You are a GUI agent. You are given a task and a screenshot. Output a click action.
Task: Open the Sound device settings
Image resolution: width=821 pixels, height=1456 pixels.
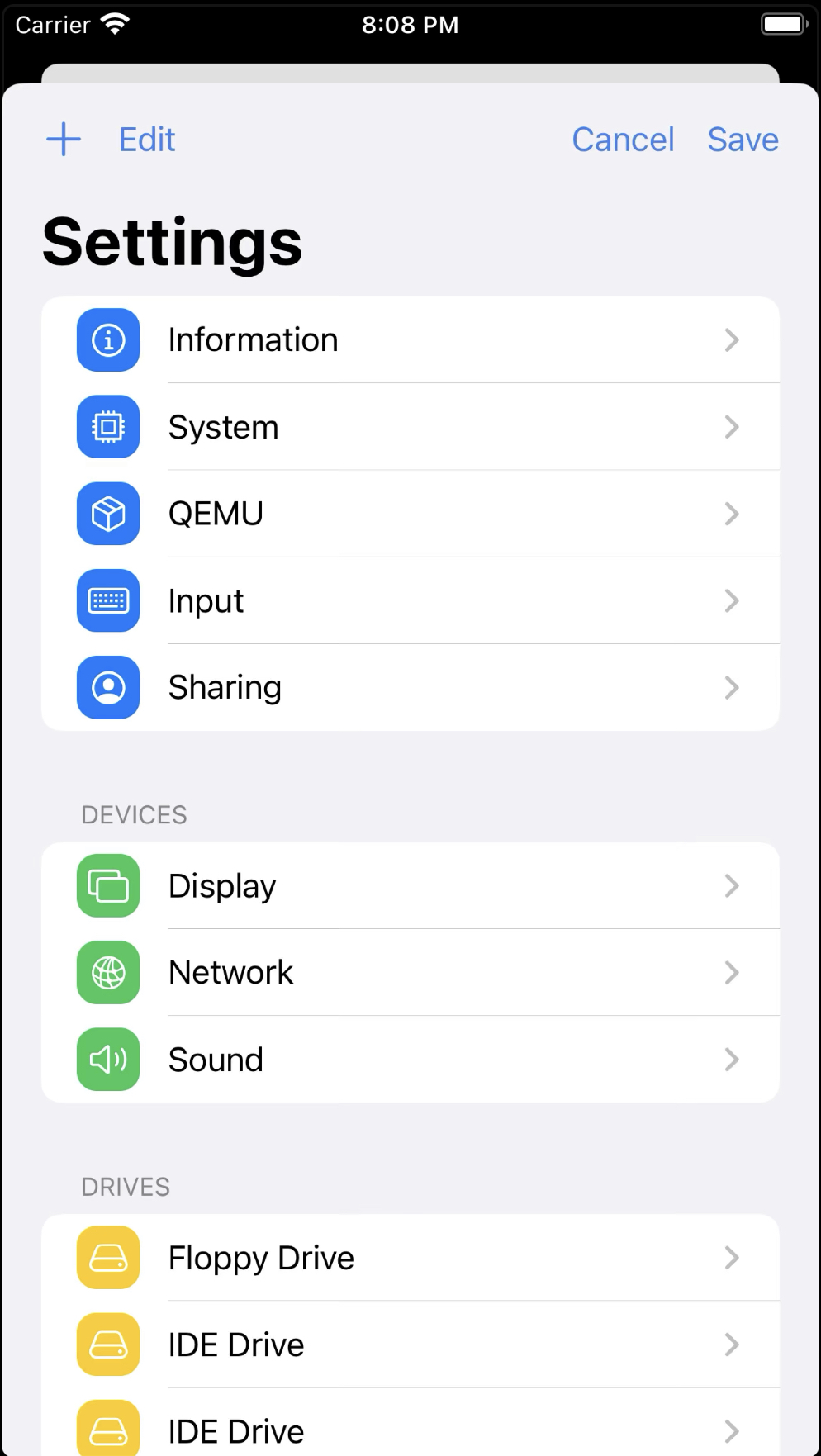point(410,1060)
